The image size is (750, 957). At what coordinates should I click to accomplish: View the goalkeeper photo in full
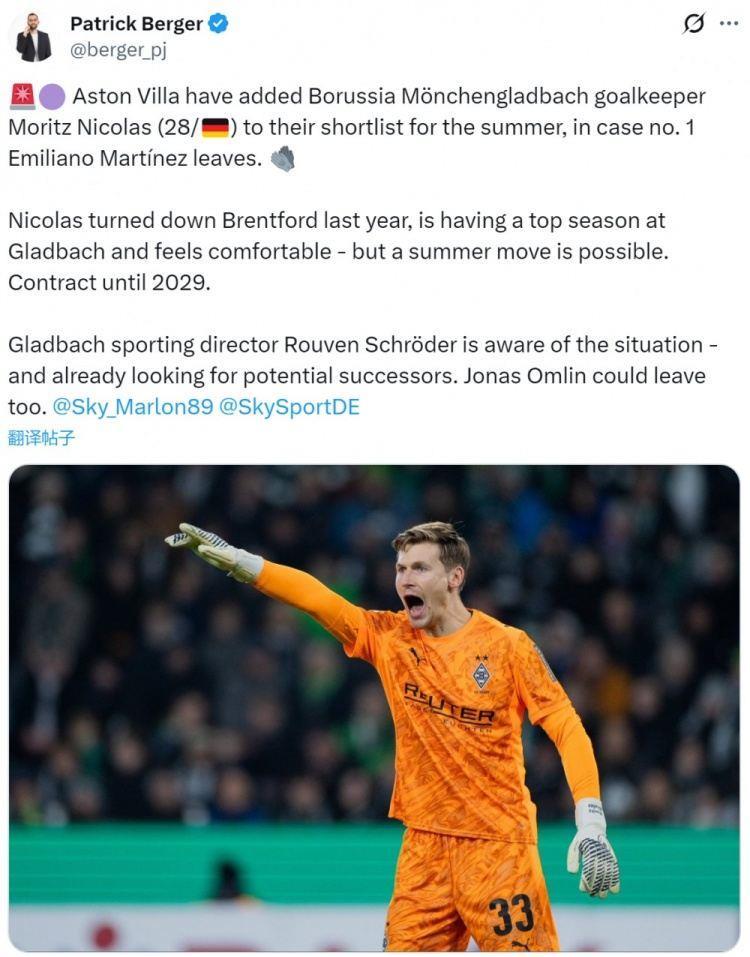pyautogui.click(x=374, y=707)
